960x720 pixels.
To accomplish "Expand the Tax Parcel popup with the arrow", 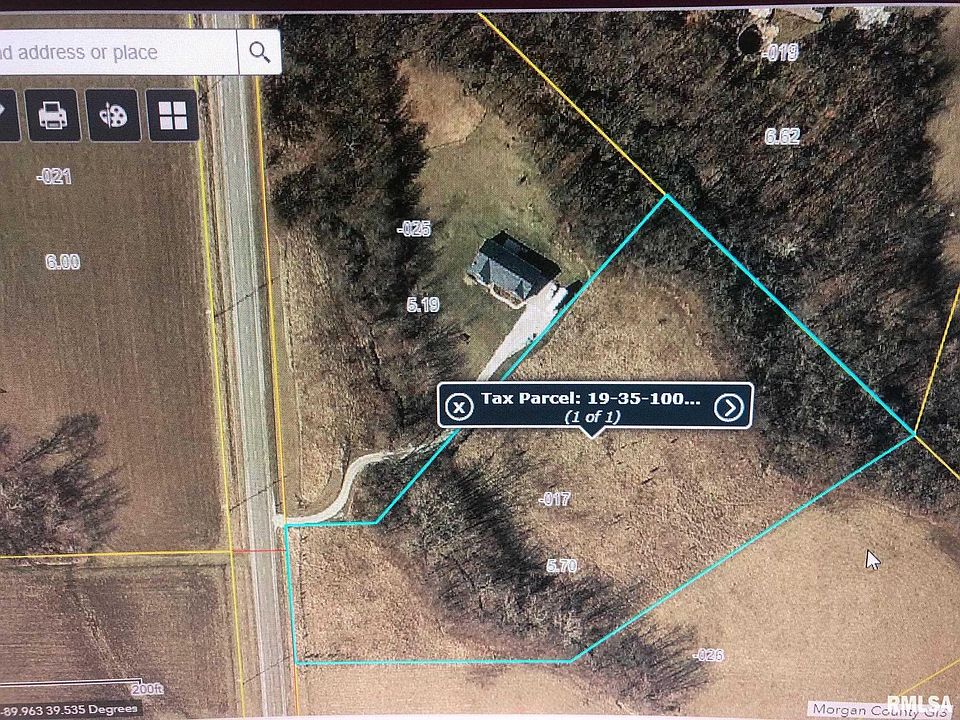I will [x=730, y=406].
